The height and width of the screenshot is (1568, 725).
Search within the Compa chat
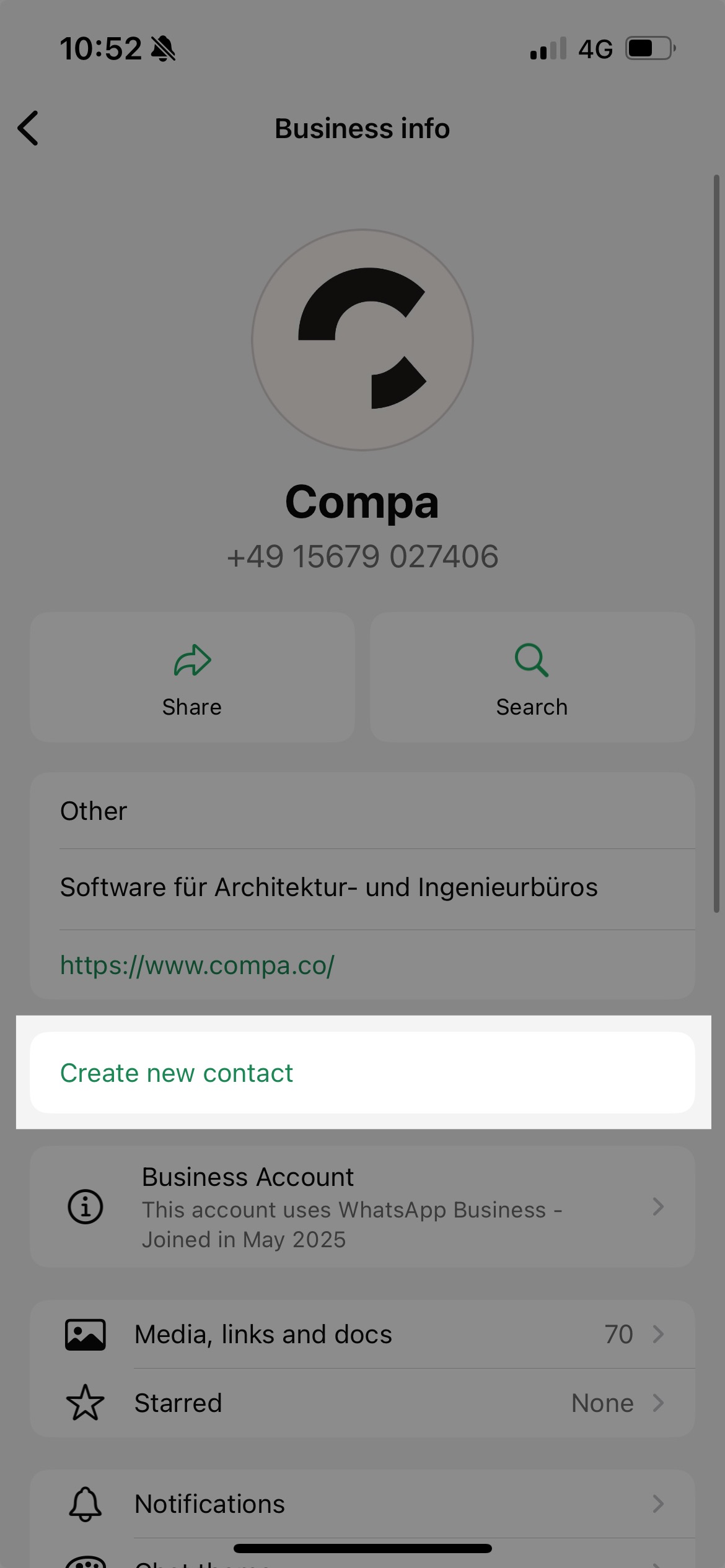(x=532, y=677)
